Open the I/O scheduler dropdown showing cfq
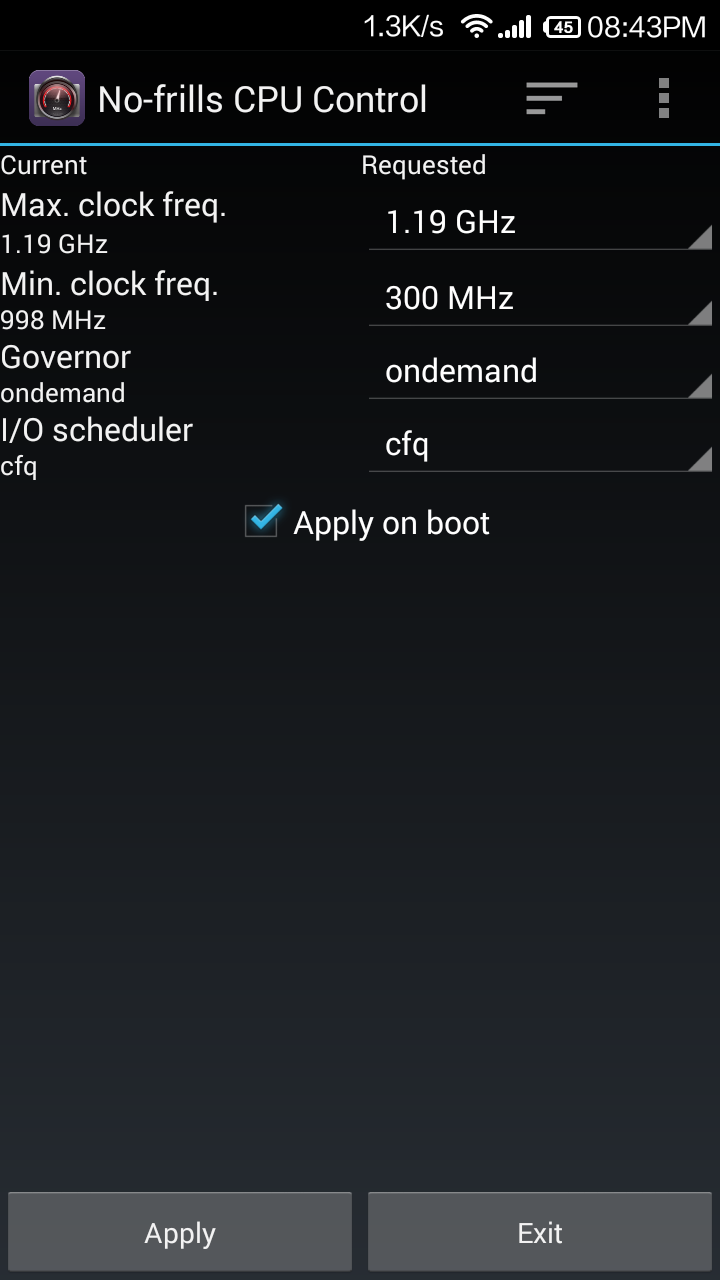The width and height of the screenshot is (720, 1280). pos(540,444)
